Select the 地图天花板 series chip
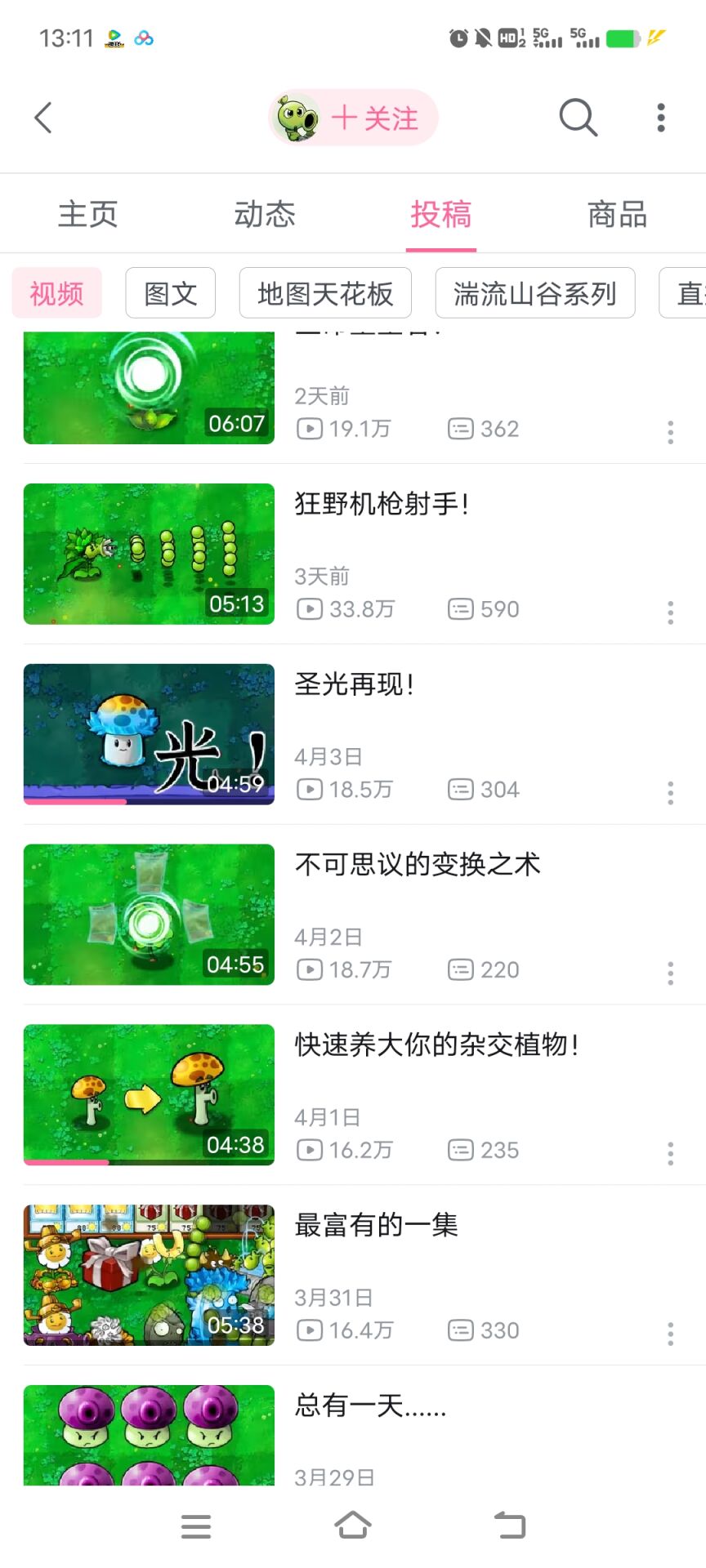The image size is (706, 1568). click(x=325, y=293)
